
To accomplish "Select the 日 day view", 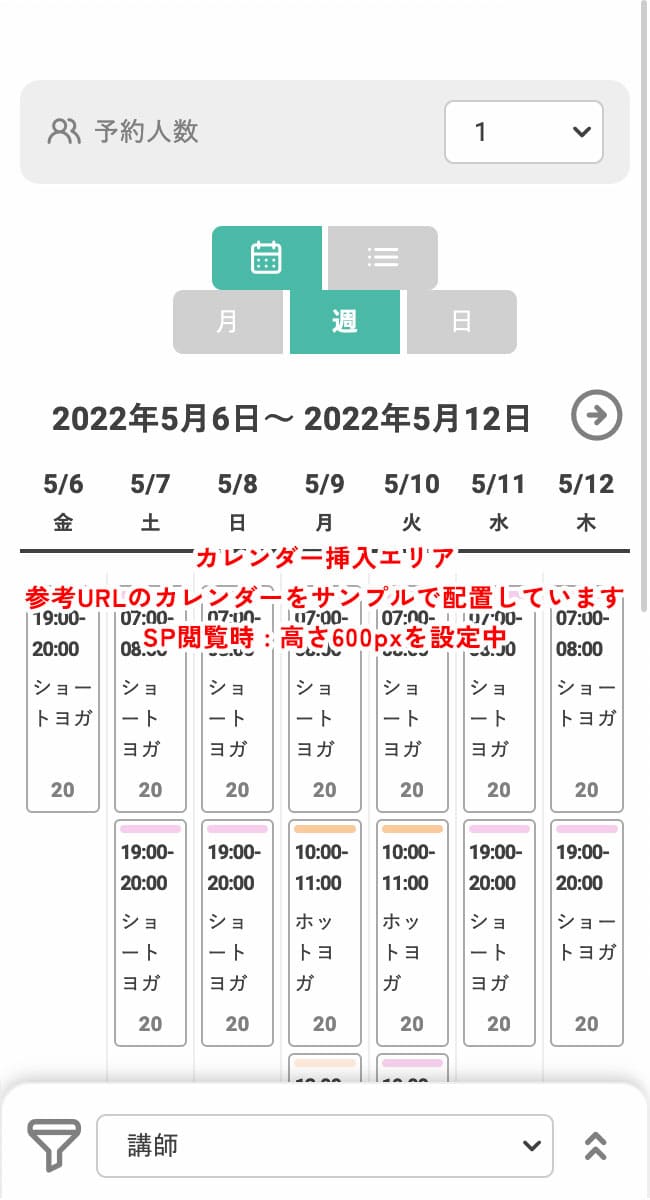I will pyautogui.click(x=462, y=322).
